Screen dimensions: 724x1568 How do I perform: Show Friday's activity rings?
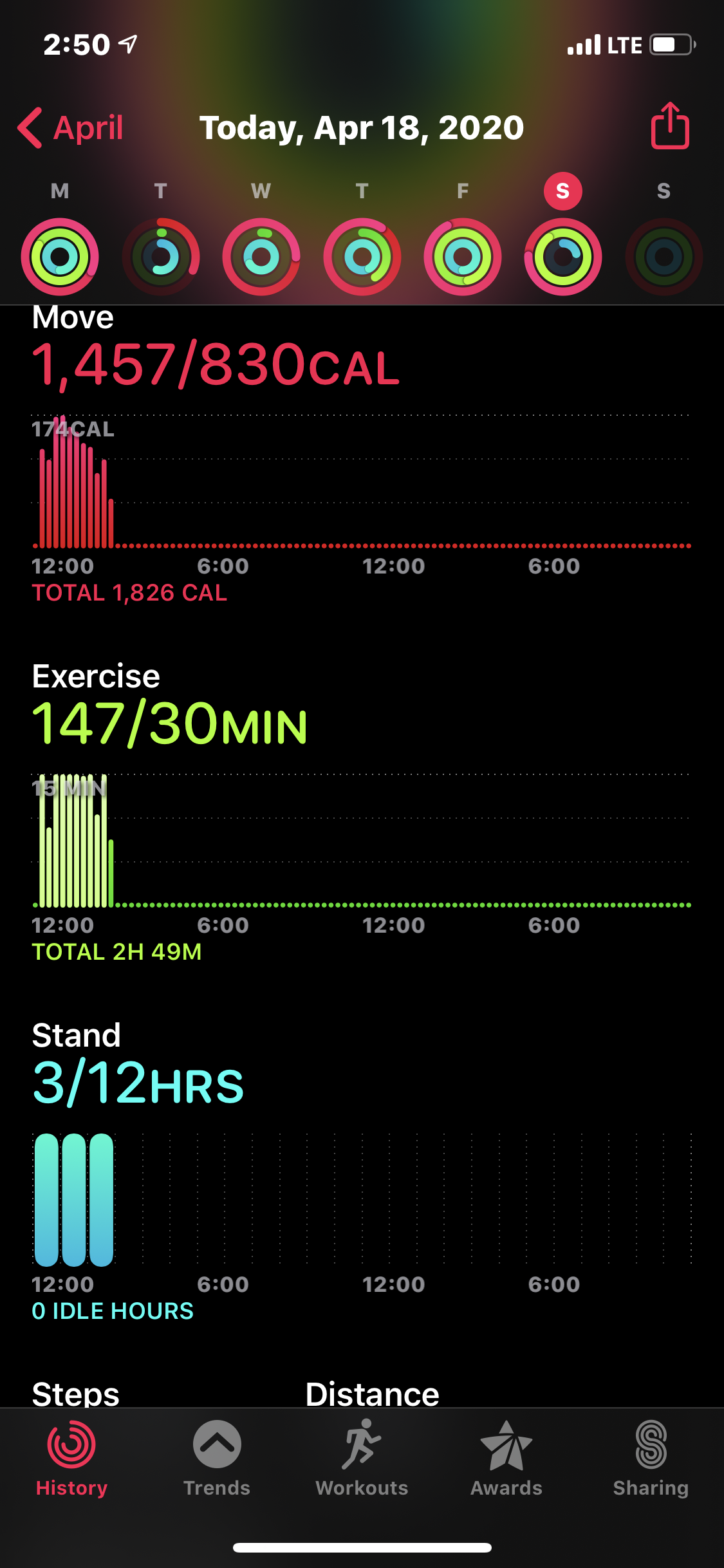point(463,256)
